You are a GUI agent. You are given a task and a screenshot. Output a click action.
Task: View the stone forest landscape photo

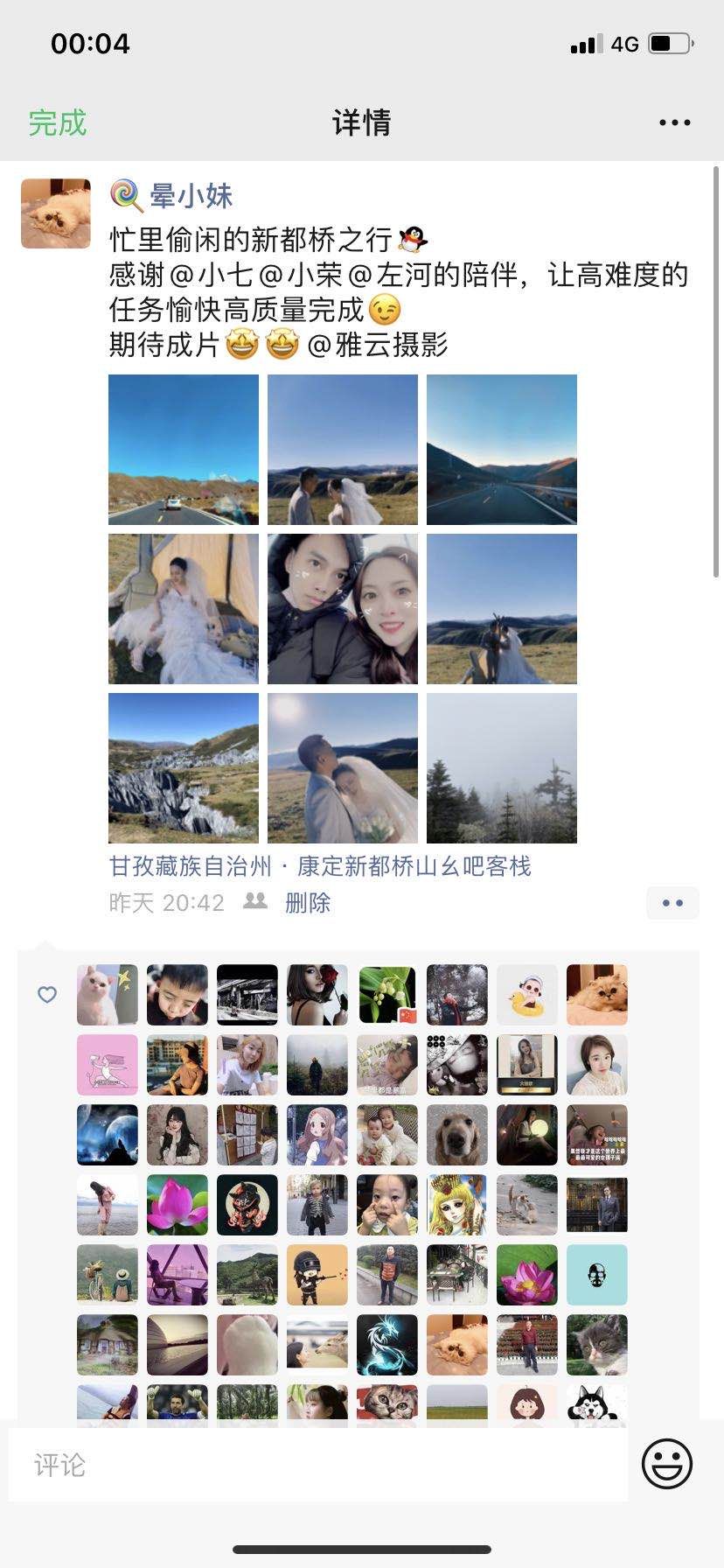pyautogui.click(x=184, y=768)
